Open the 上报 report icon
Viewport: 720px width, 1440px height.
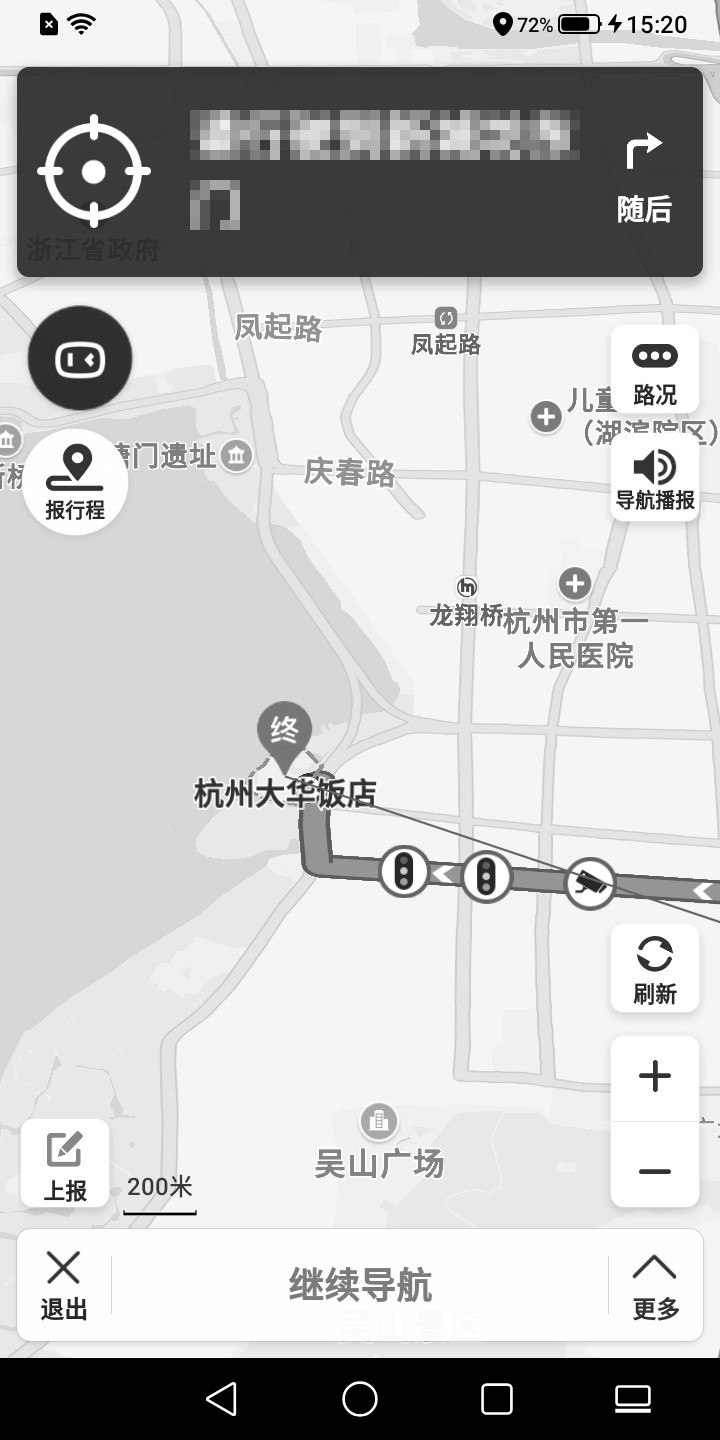pos(64,1162)
